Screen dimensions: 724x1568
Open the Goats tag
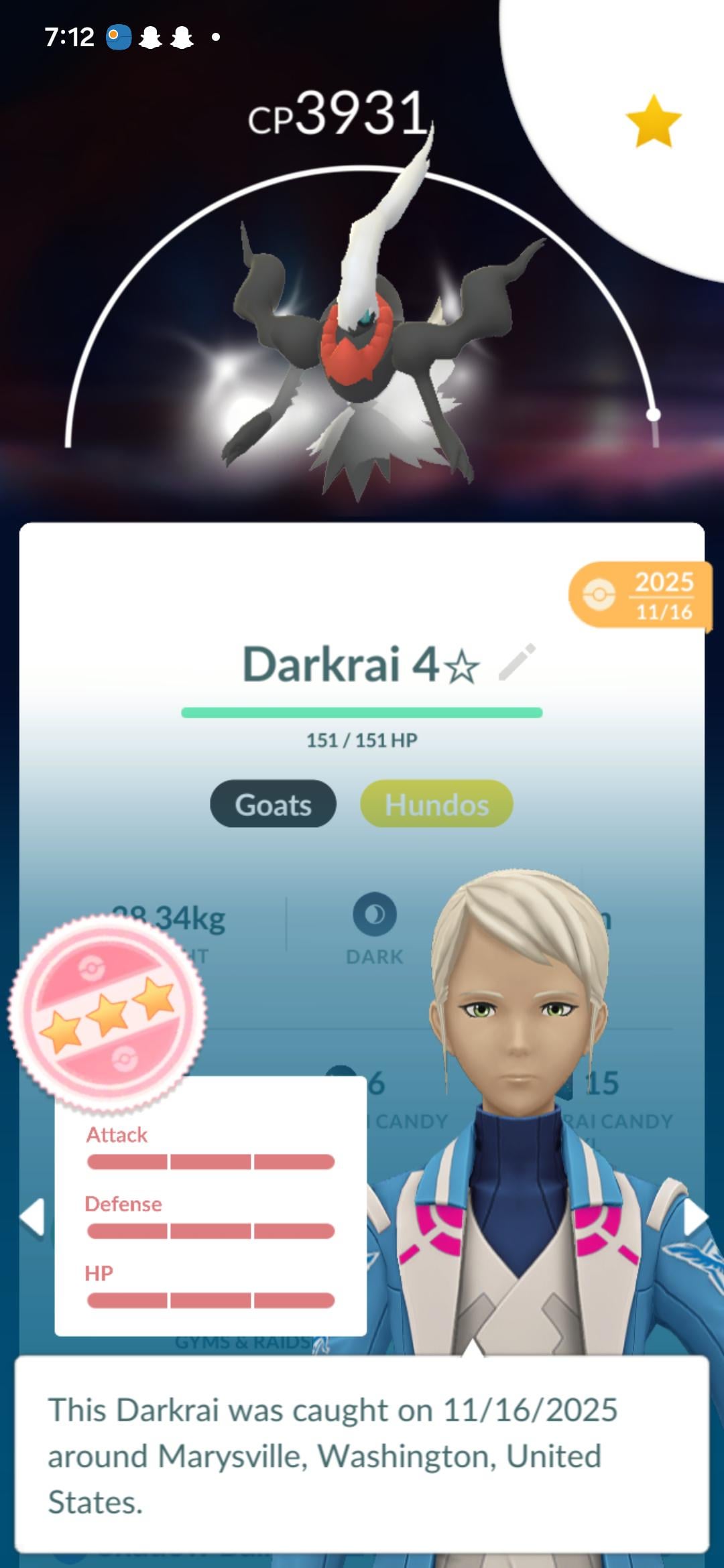[x=273, y=804]
